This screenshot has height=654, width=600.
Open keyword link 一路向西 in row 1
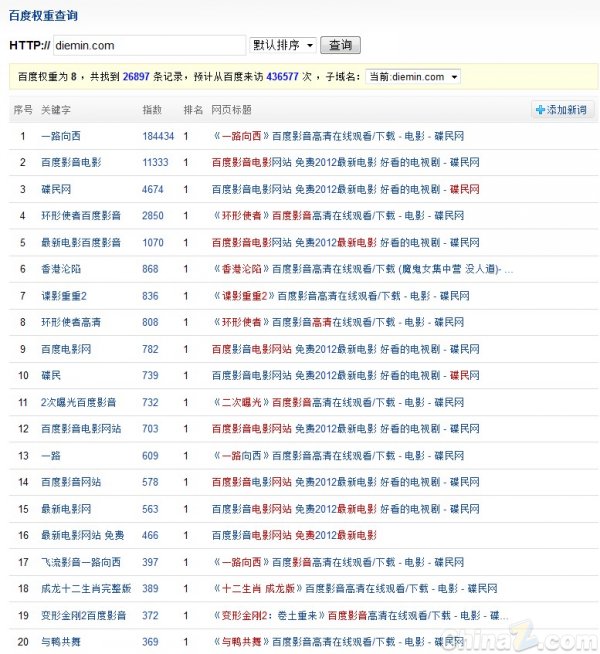[x=61, y=136]
